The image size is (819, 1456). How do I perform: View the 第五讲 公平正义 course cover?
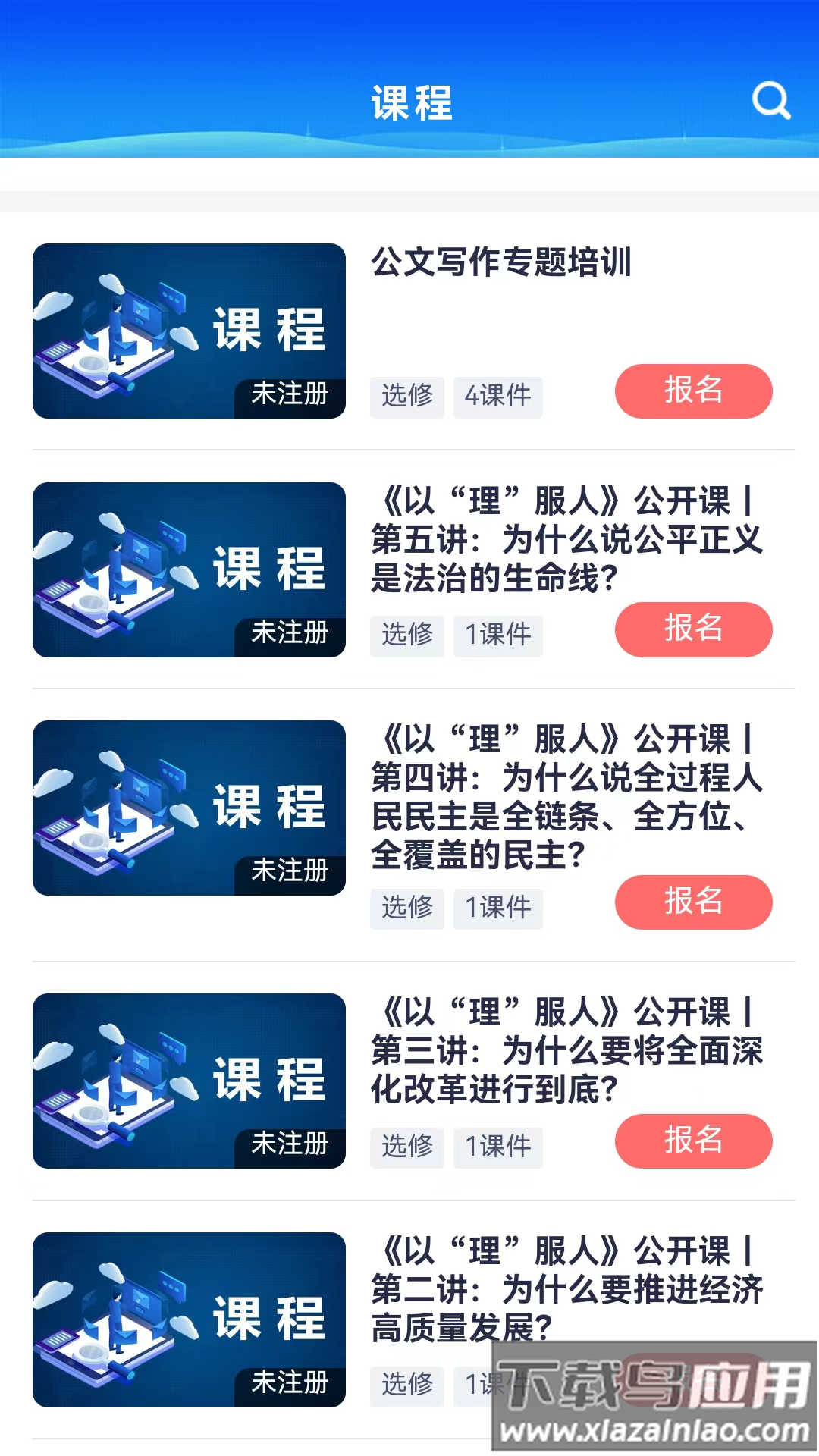(189, 570)
